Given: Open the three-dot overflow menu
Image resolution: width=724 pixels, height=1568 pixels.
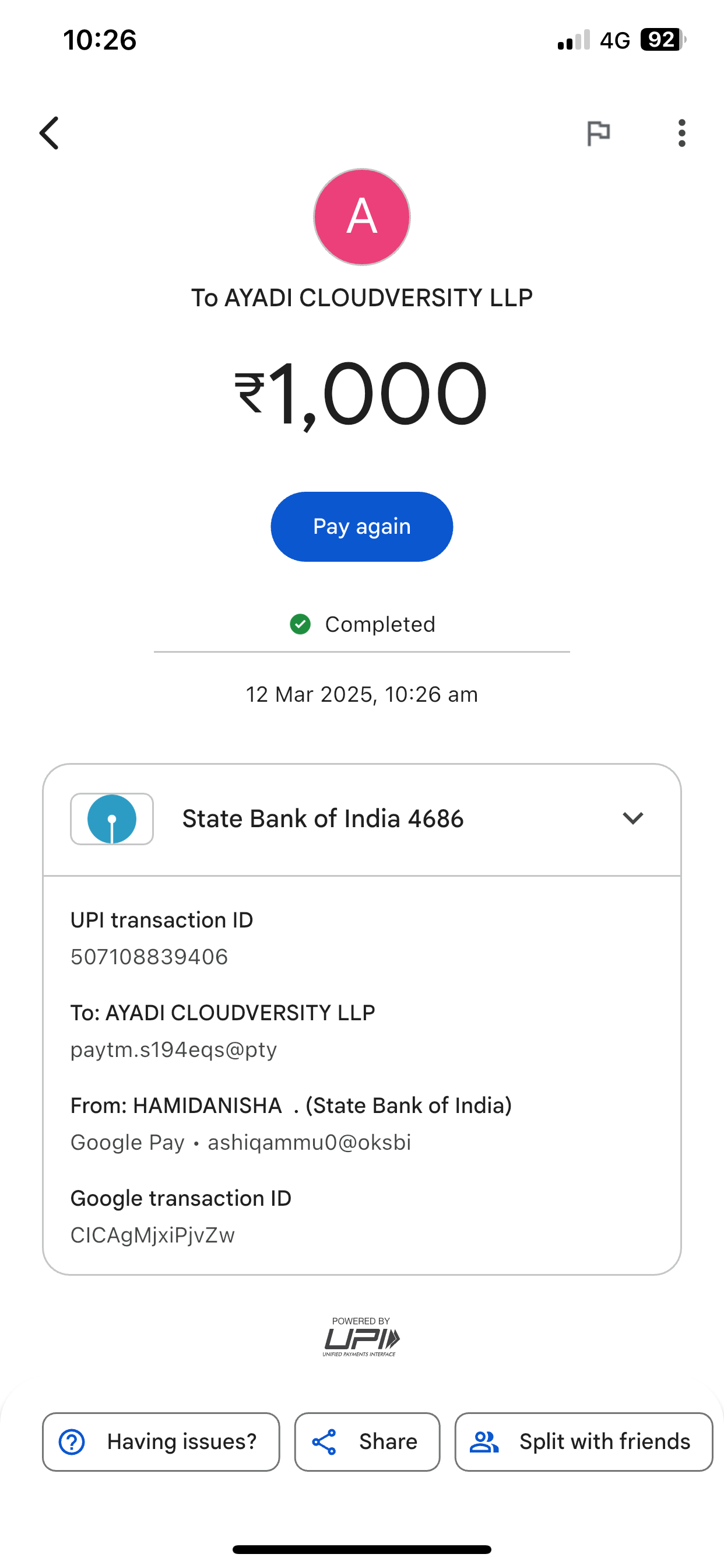Looking at the screenshot, I should pos(681,132).
